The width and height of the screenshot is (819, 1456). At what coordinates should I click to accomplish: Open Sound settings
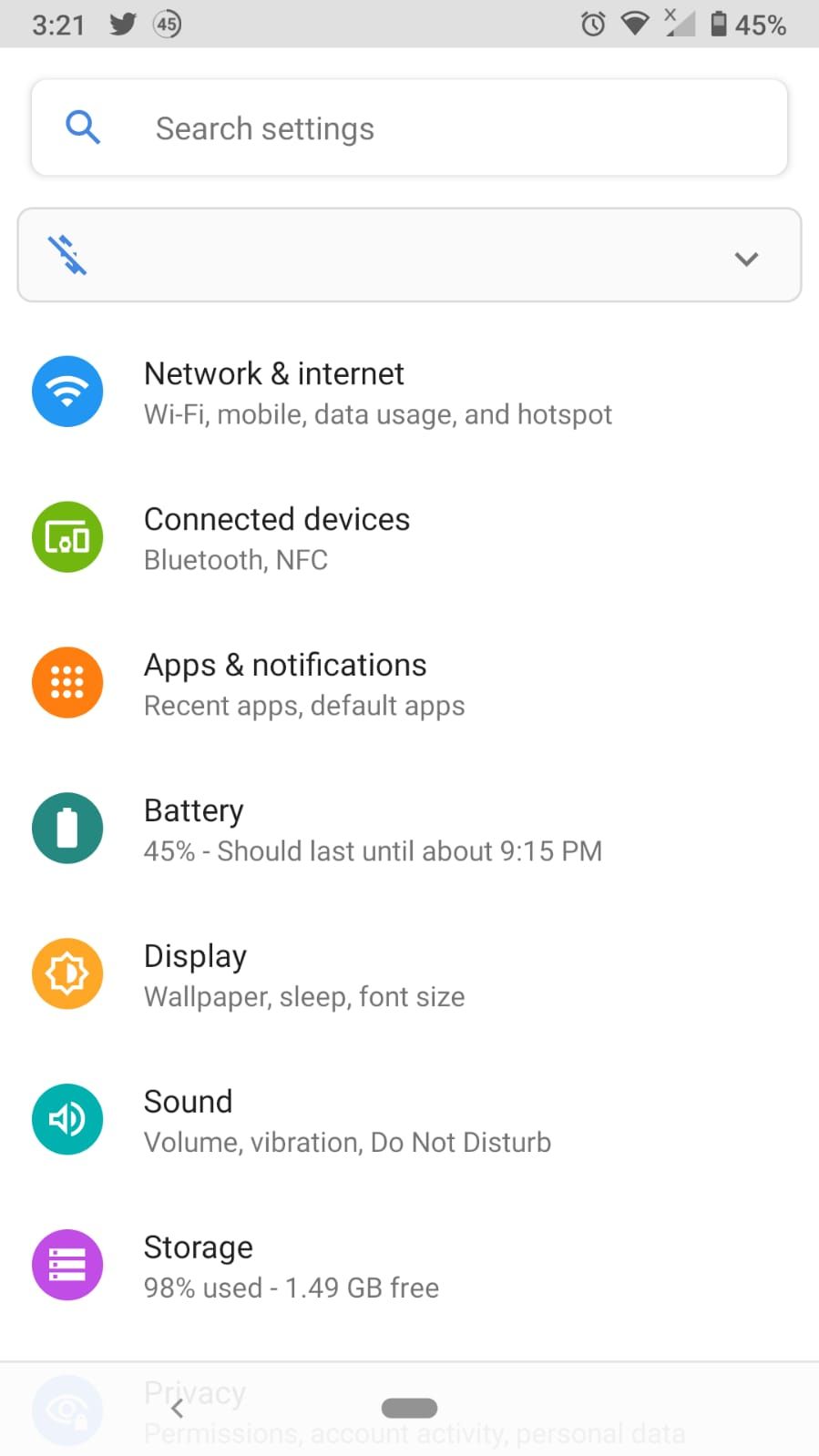(346, 1121)
